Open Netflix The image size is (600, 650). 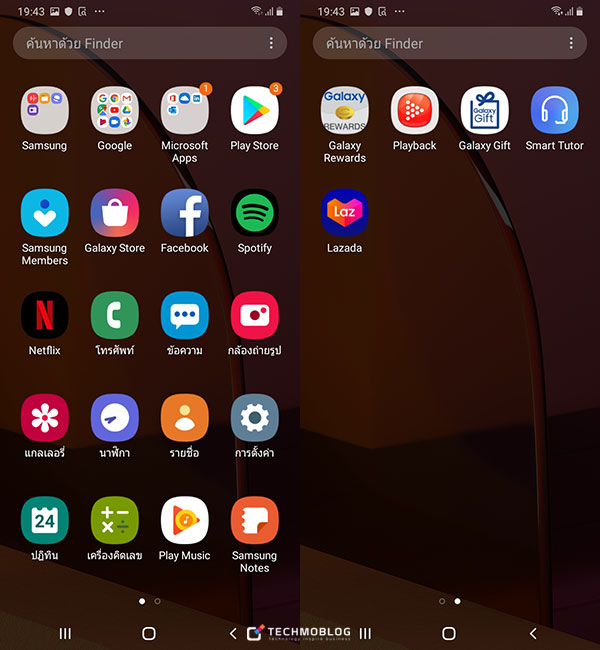(x=45, y=317)
